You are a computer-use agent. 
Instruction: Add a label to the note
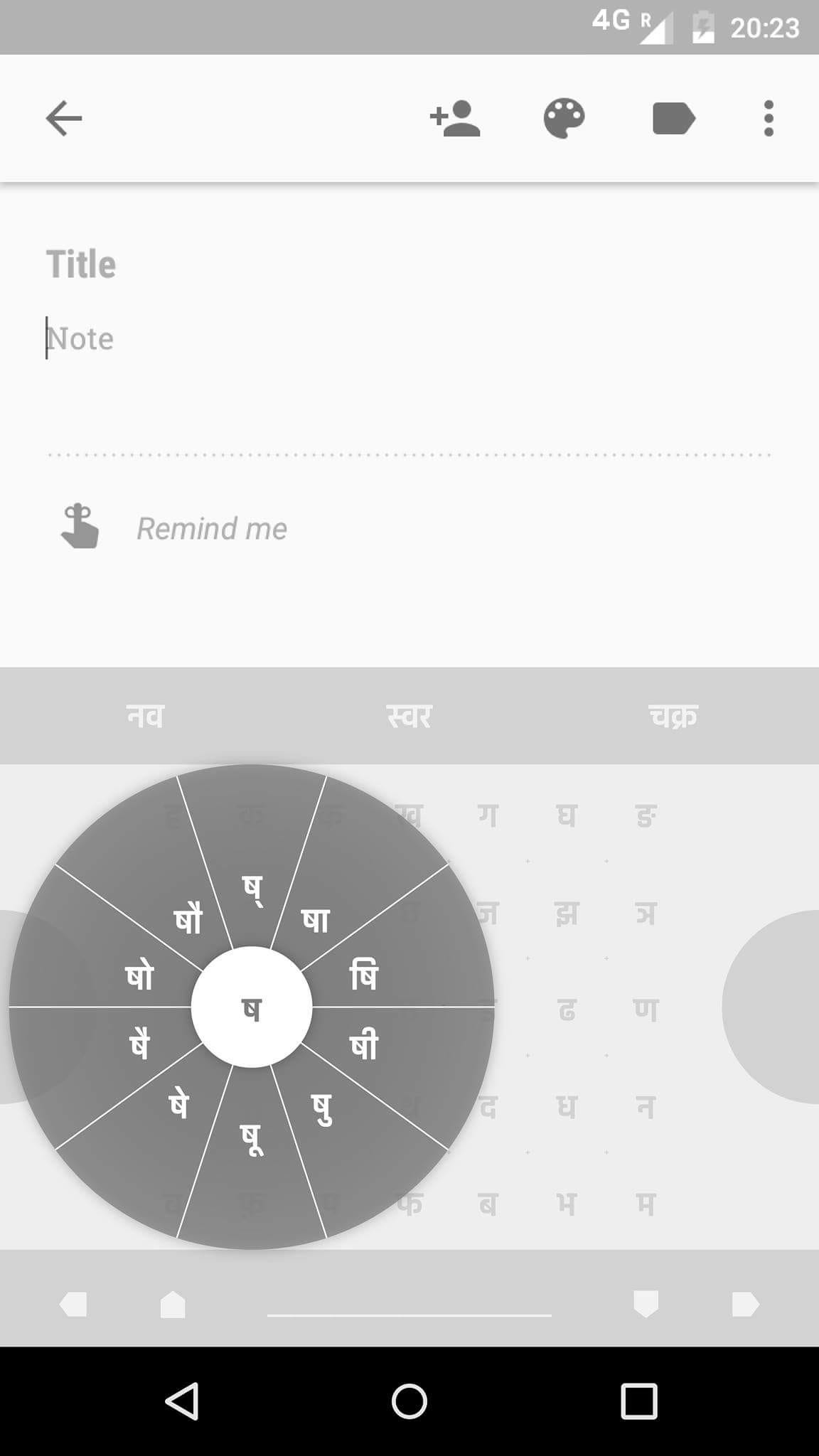tap(673, 118)
